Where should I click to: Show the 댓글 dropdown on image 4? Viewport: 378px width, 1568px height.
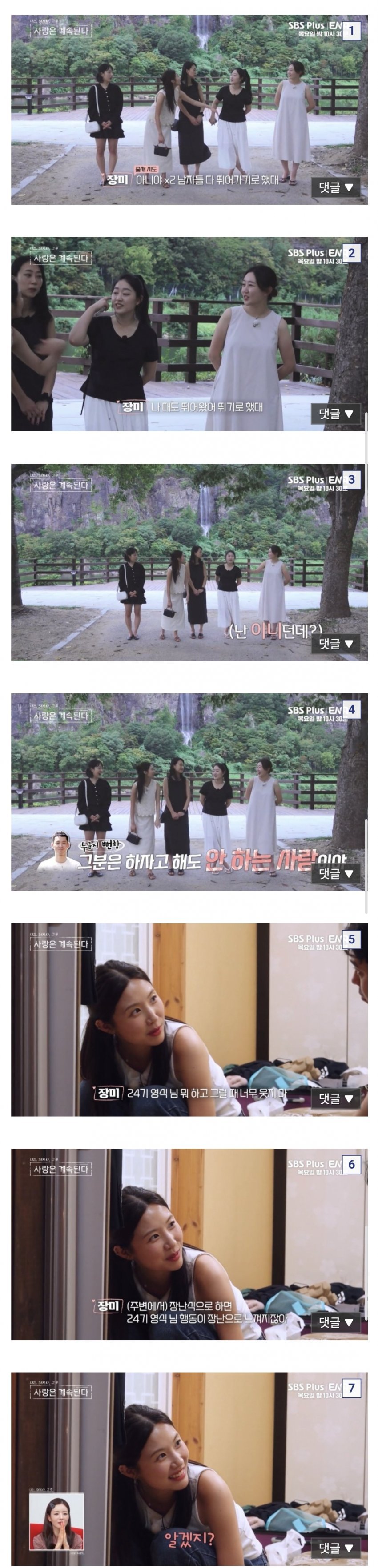click(336, 873)
